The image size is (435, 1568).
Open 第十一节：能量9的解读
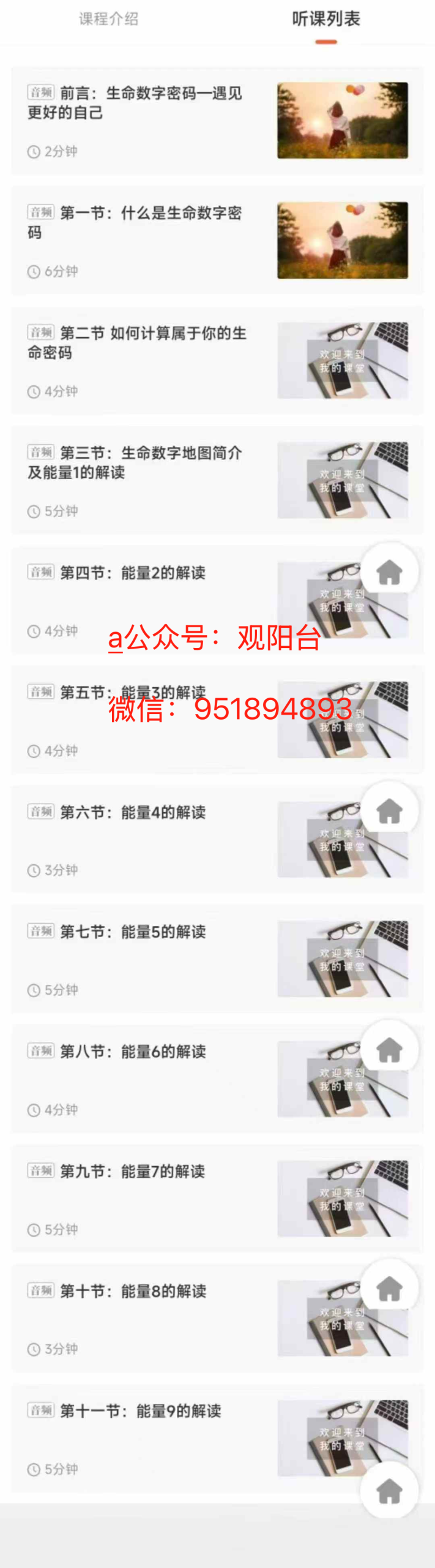point(141,1411)
